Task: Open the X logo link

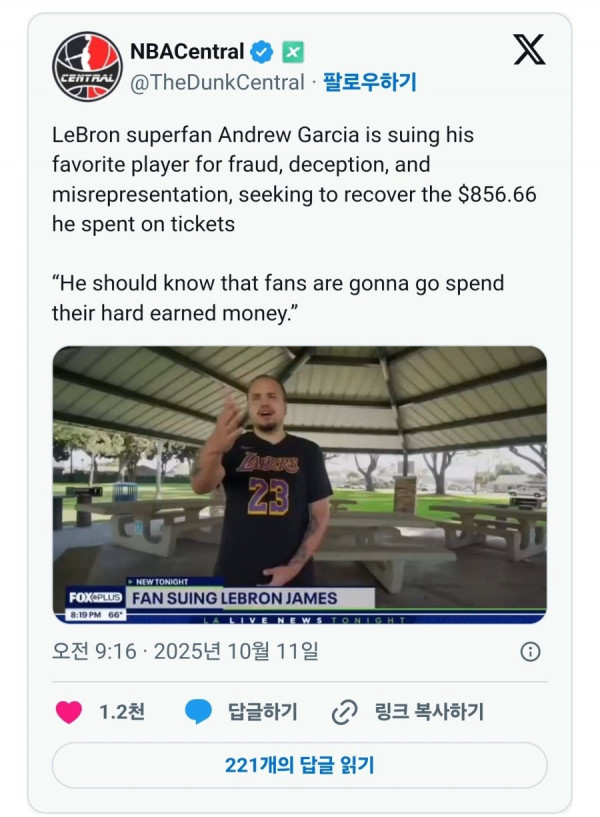Action: tap(529, 49)
